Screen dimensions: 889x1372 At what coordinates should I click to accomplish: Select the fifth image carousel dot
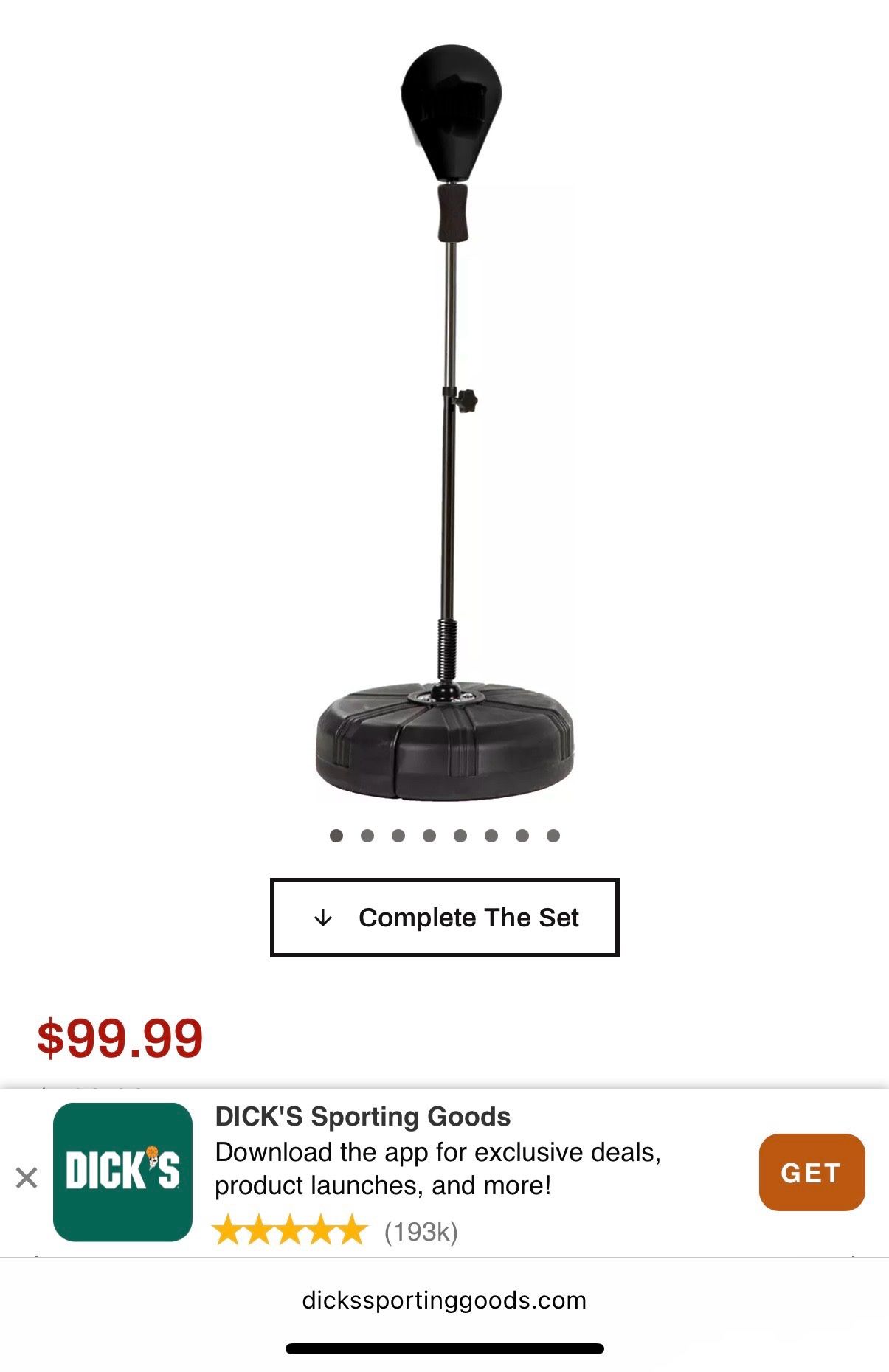pyautogui.click(x=460, y=836)
